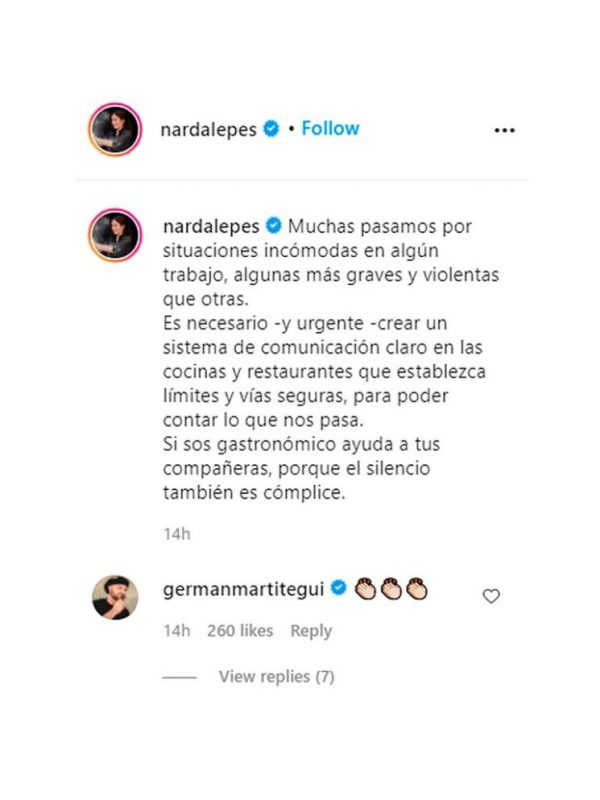Image resolution: width=600 pixels, height=800 pixels.
Task: Open nardalepes username in the caption
Action: pyautogui.click(x=209, y=226)
